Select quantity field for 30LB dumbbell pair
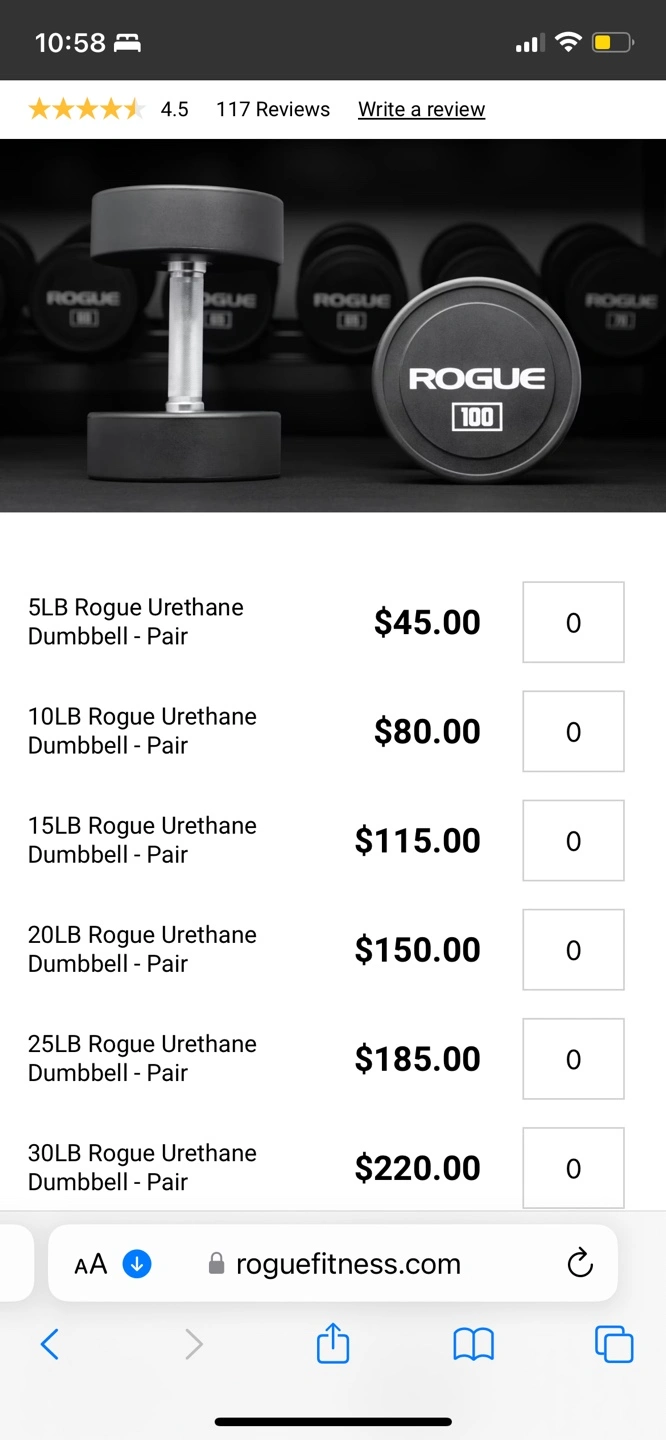The height and width of the screenshot is (1440, 666). (573, 1167)
